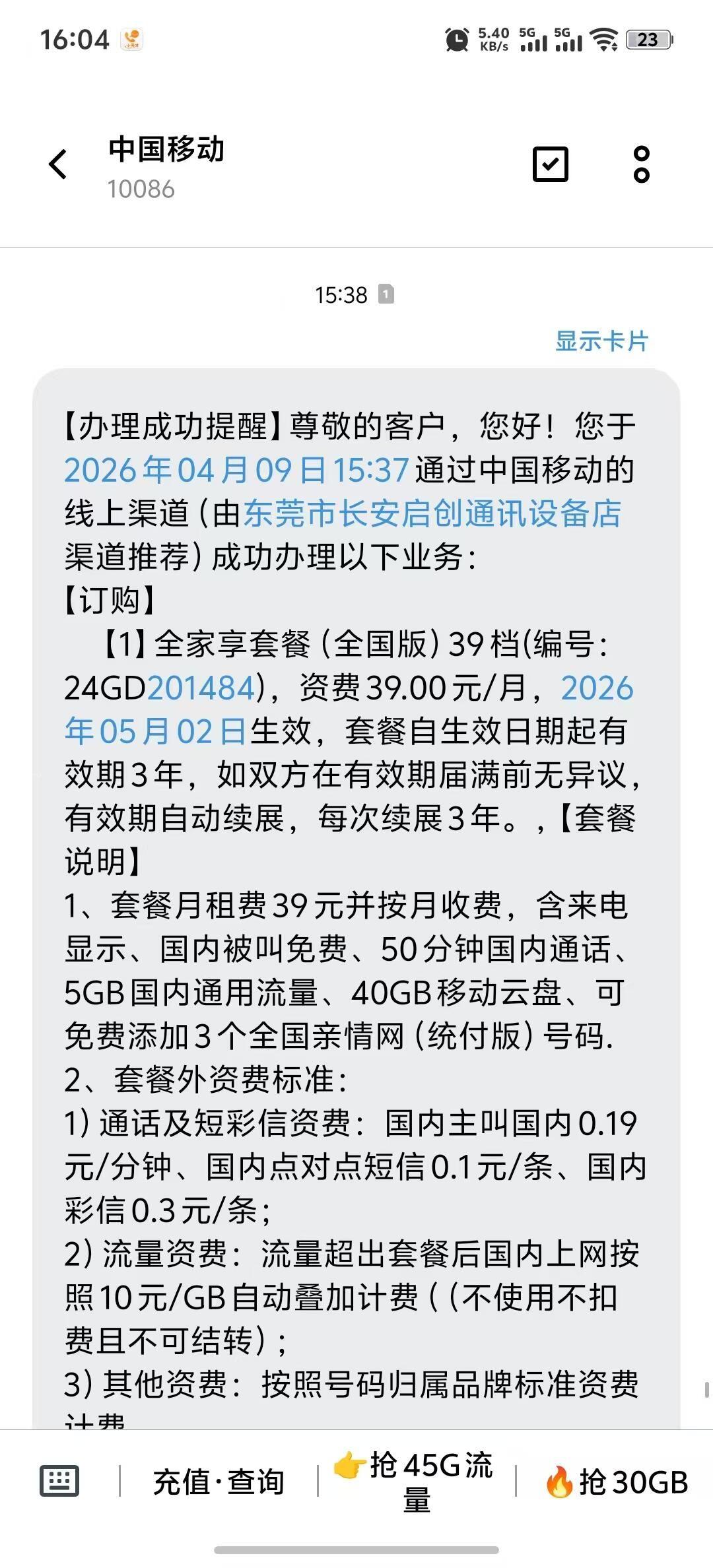Open the multi-select checkbox icon

[x=550, y=164]
